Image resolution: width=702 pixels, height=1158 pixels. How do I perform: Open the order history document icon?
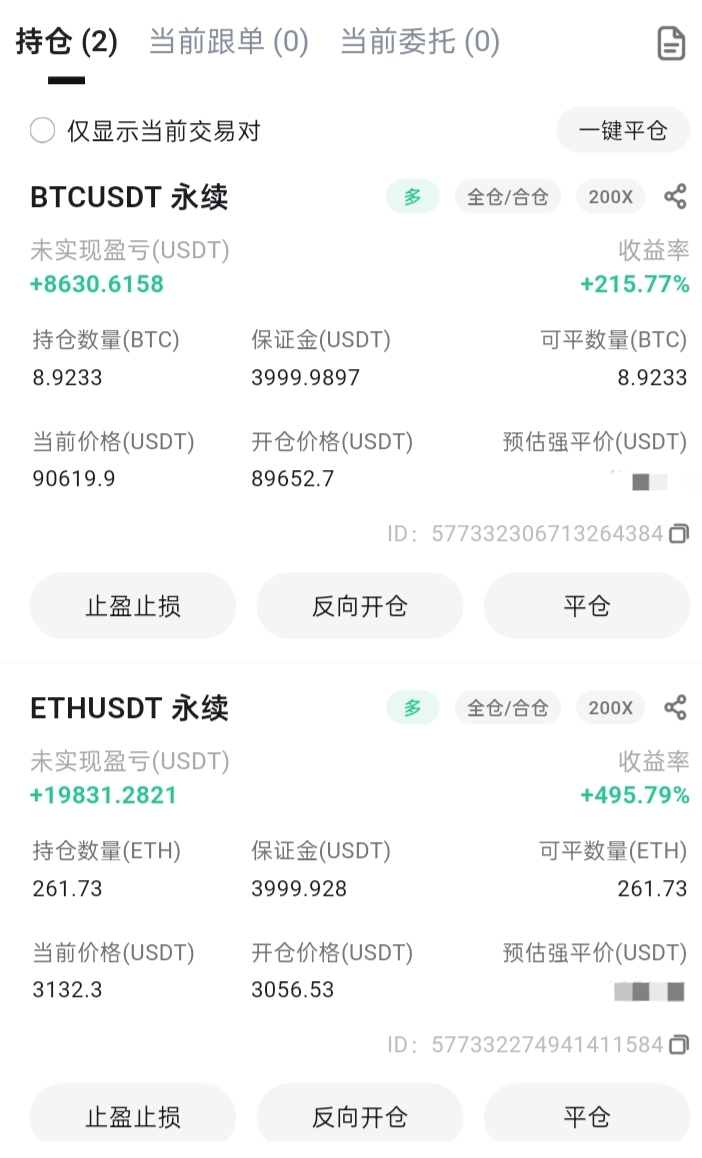[671, 43]
